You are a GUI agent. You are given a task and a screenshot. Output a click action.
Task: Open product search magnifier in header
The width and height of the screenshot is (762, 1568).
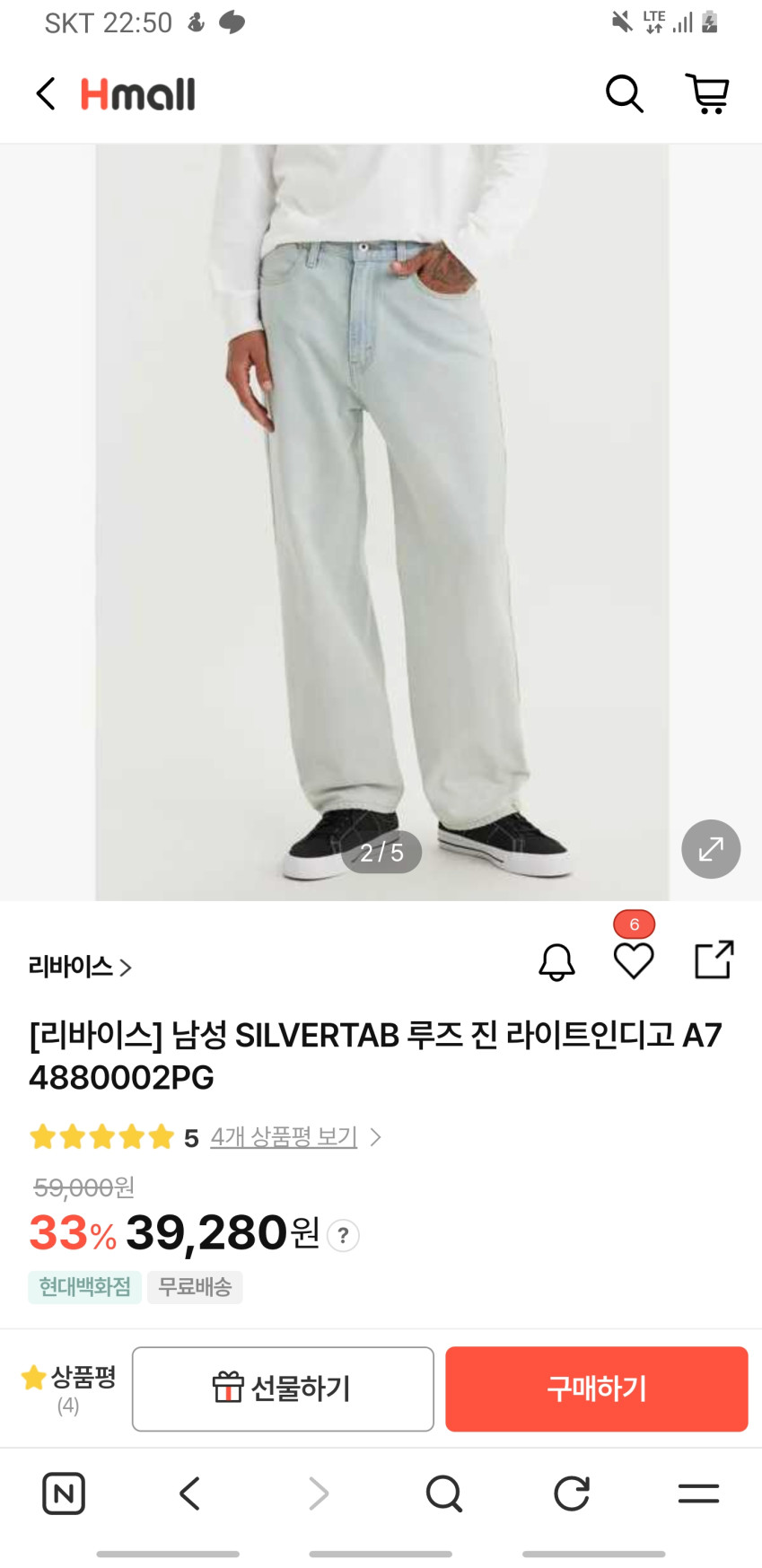point(624,93)
